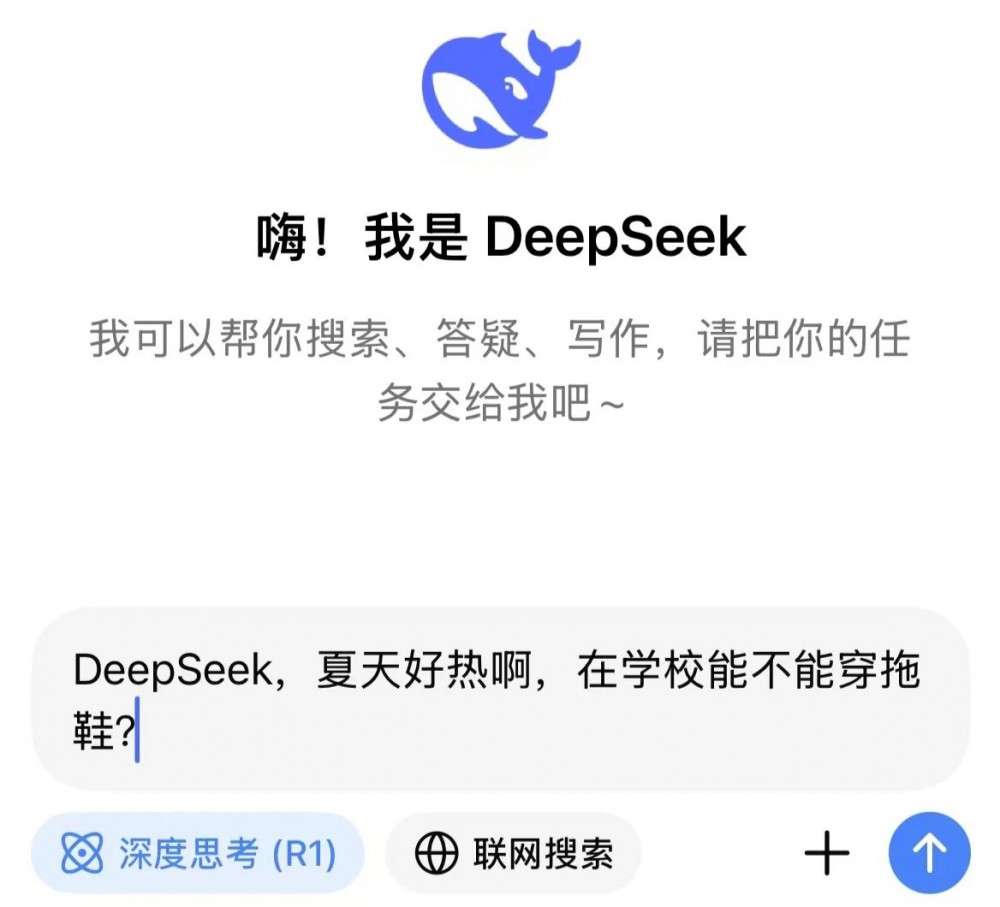The height and width of the screenshot is (907, 1000).
Task: Enable 联网搜索 web search
Action: pyautogui.click(x=513, y=853)
